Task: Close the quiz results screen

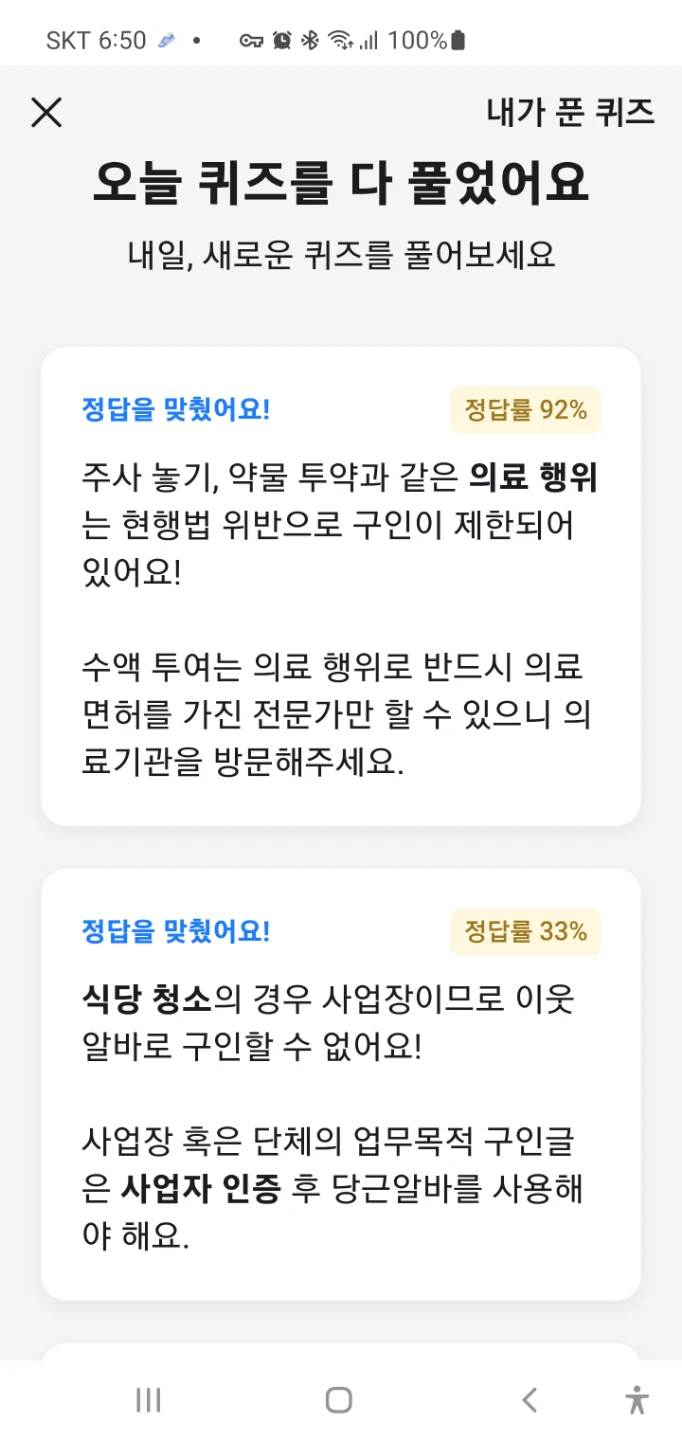Action: coord(46,113)
